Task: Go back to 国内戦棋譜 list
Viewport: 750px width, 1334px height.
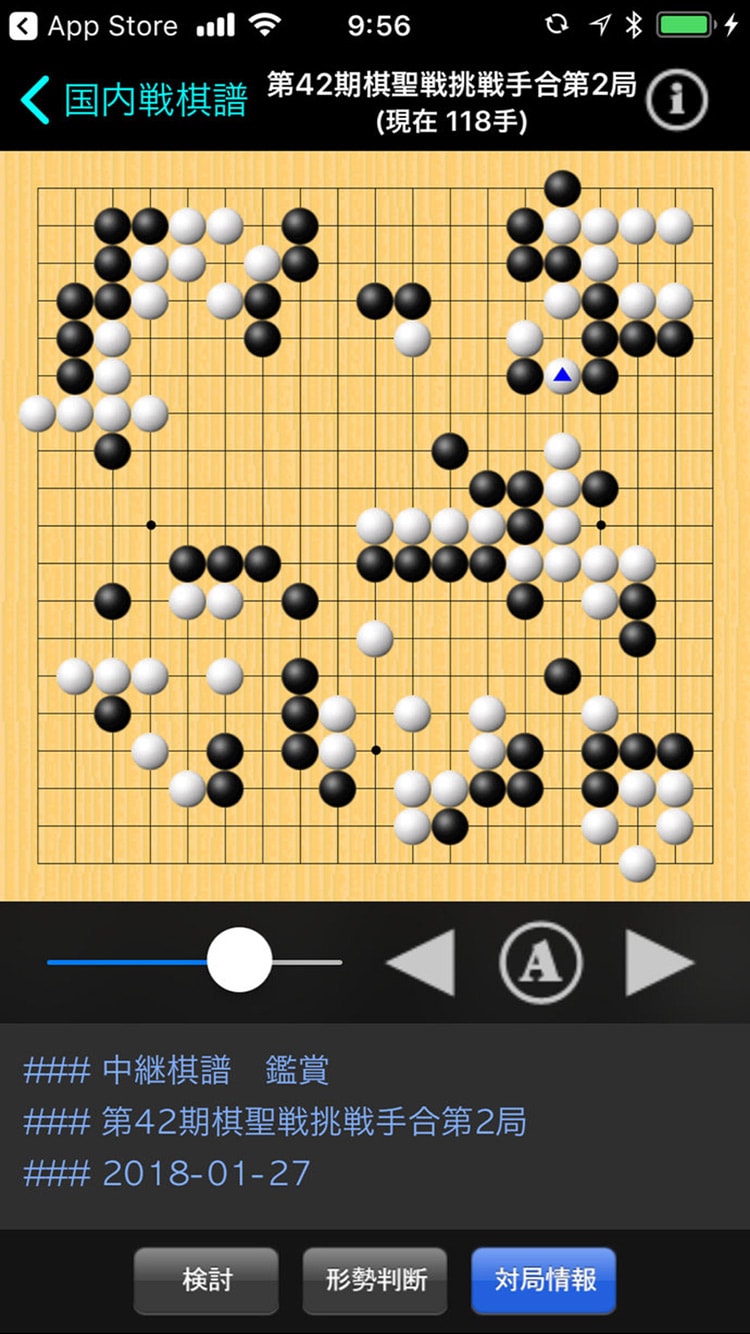Action: tap(135, 100)
